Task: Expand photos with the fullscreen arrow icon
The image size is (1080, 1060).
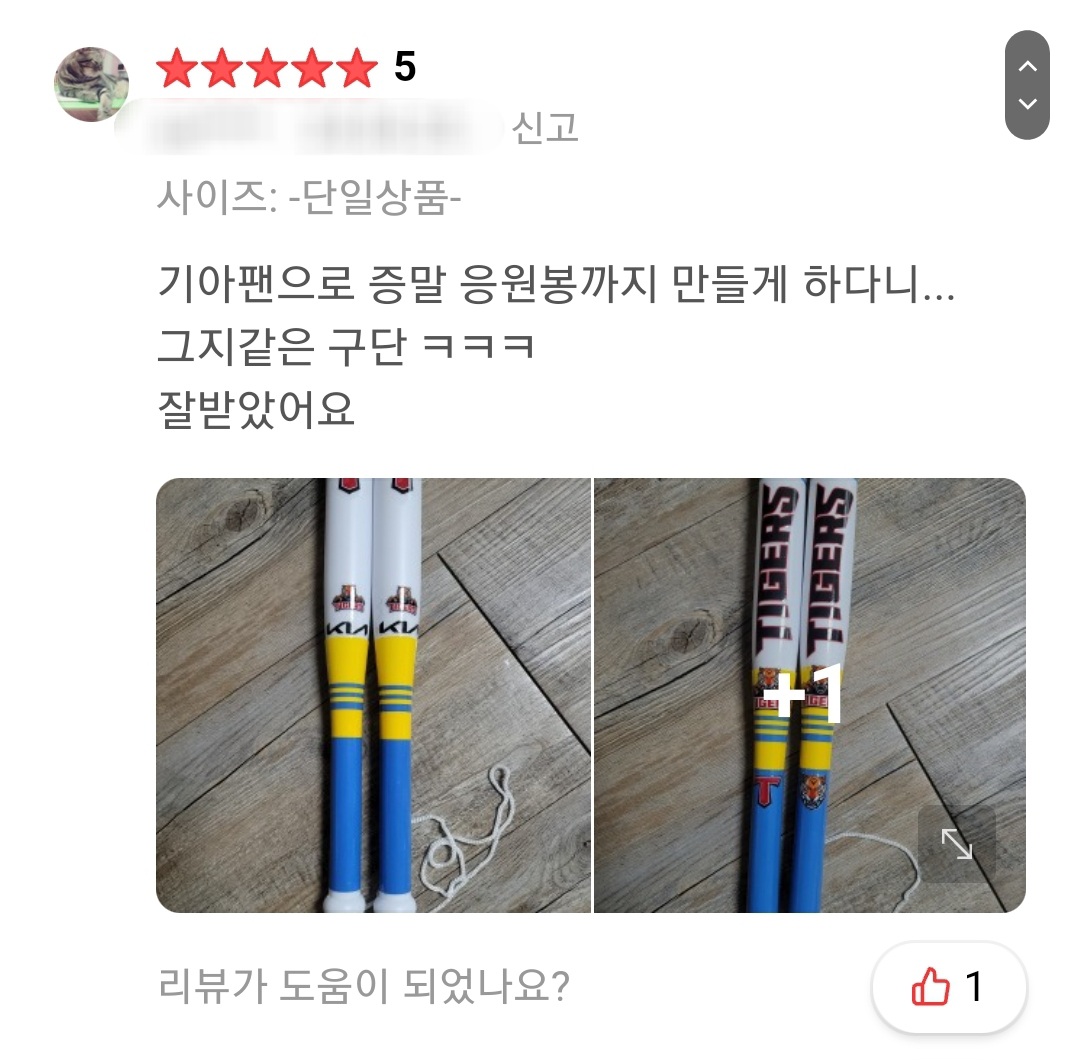Action: click(x=956, y=845)
